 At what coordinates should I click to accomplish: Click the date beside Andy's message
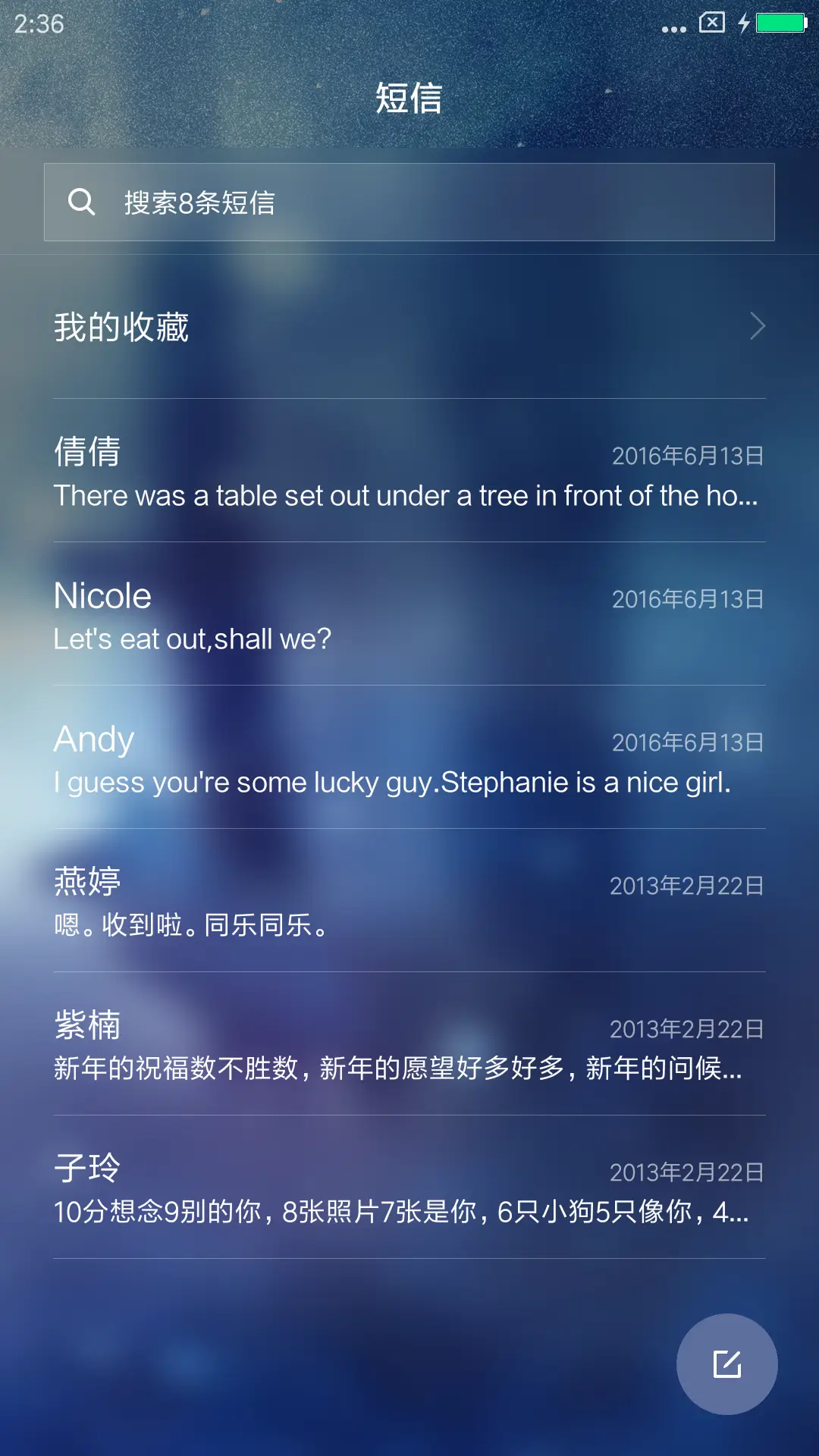[x=687, y=742]
